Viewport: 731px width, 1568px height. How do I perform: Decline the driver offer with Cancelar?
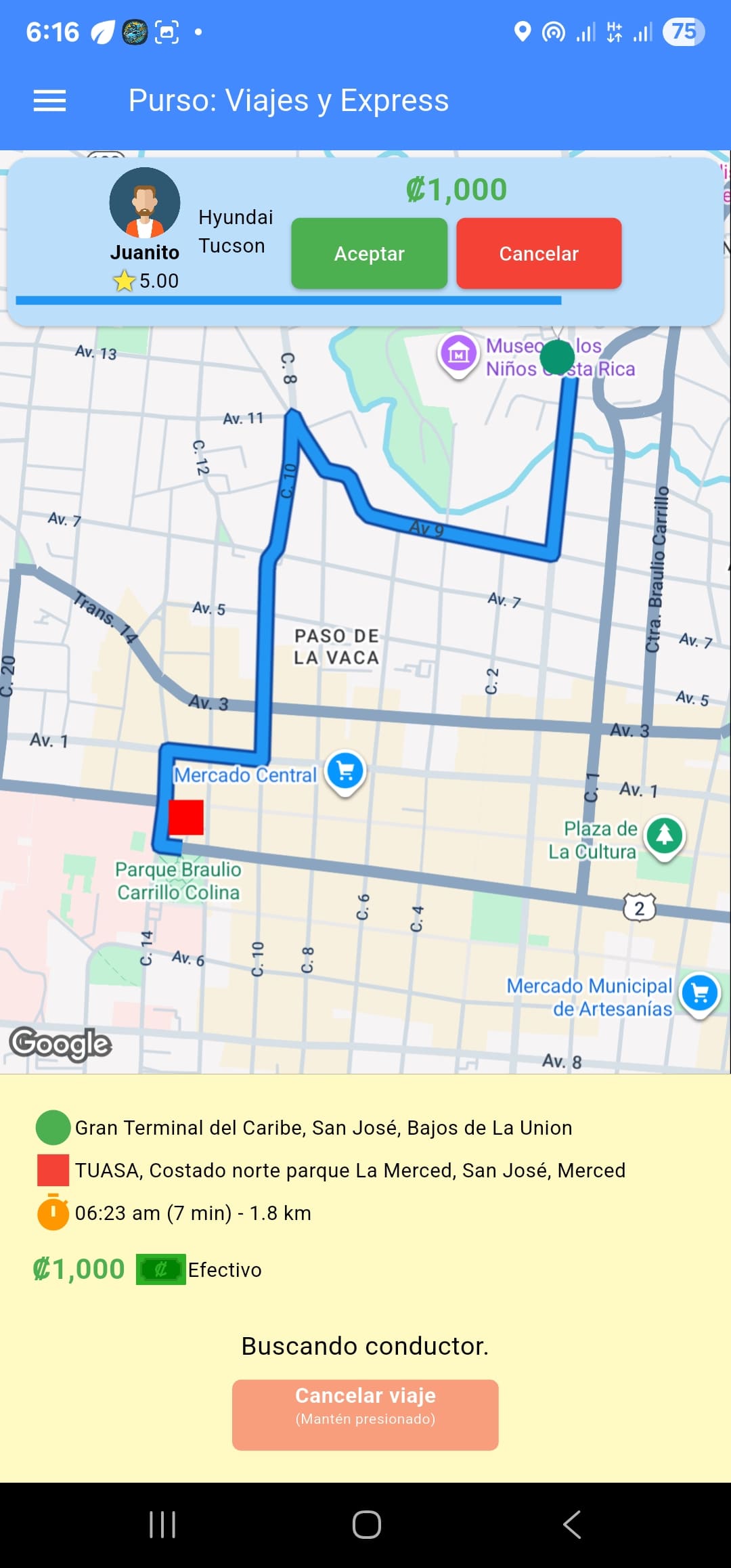pos(539,254)
